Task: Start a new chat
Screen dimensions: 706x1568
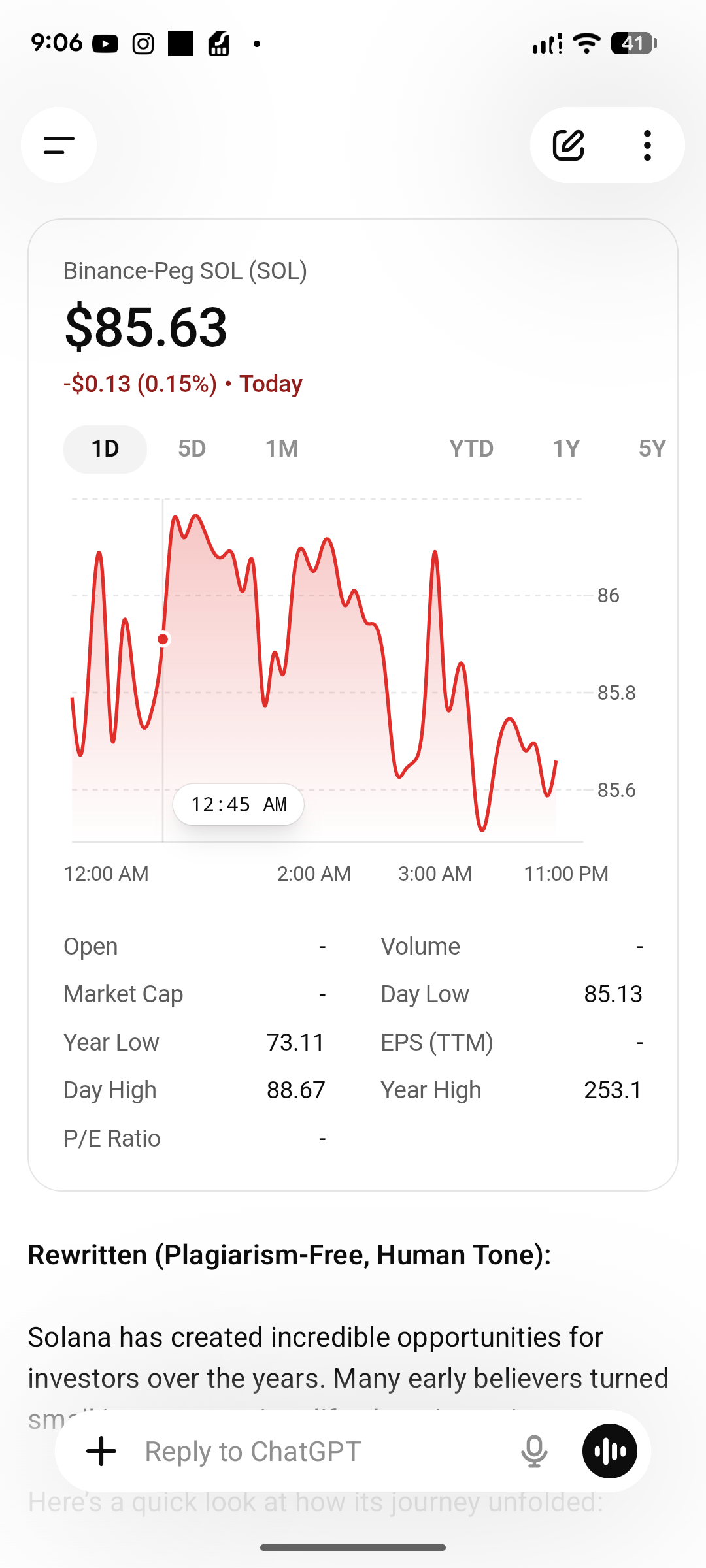Action: point(568,145)
